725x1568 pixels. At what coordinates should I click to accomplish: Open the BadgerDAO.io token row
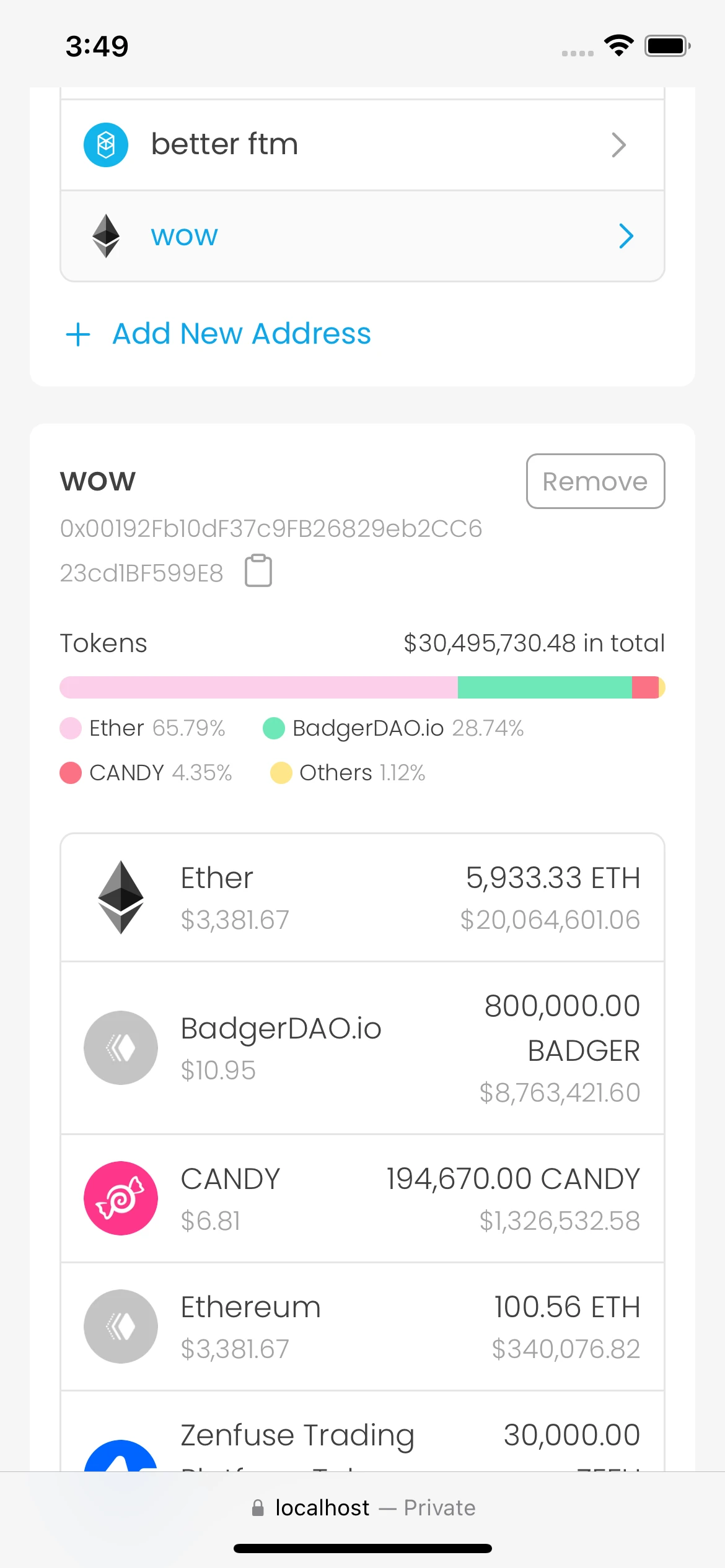362,1048
